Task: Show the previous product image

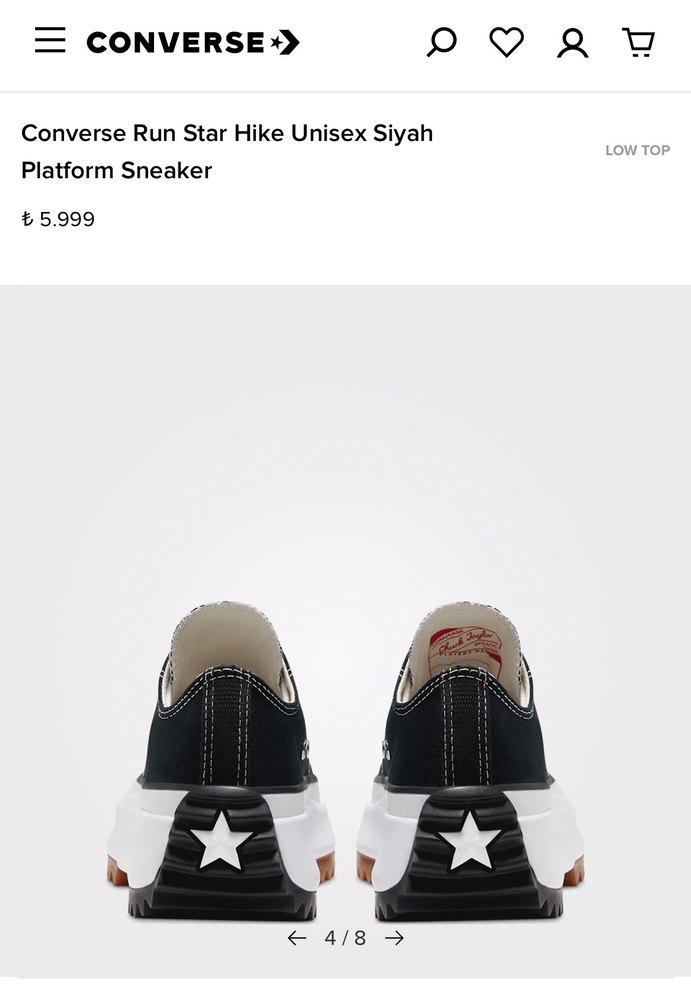Action: click(297, 938)
